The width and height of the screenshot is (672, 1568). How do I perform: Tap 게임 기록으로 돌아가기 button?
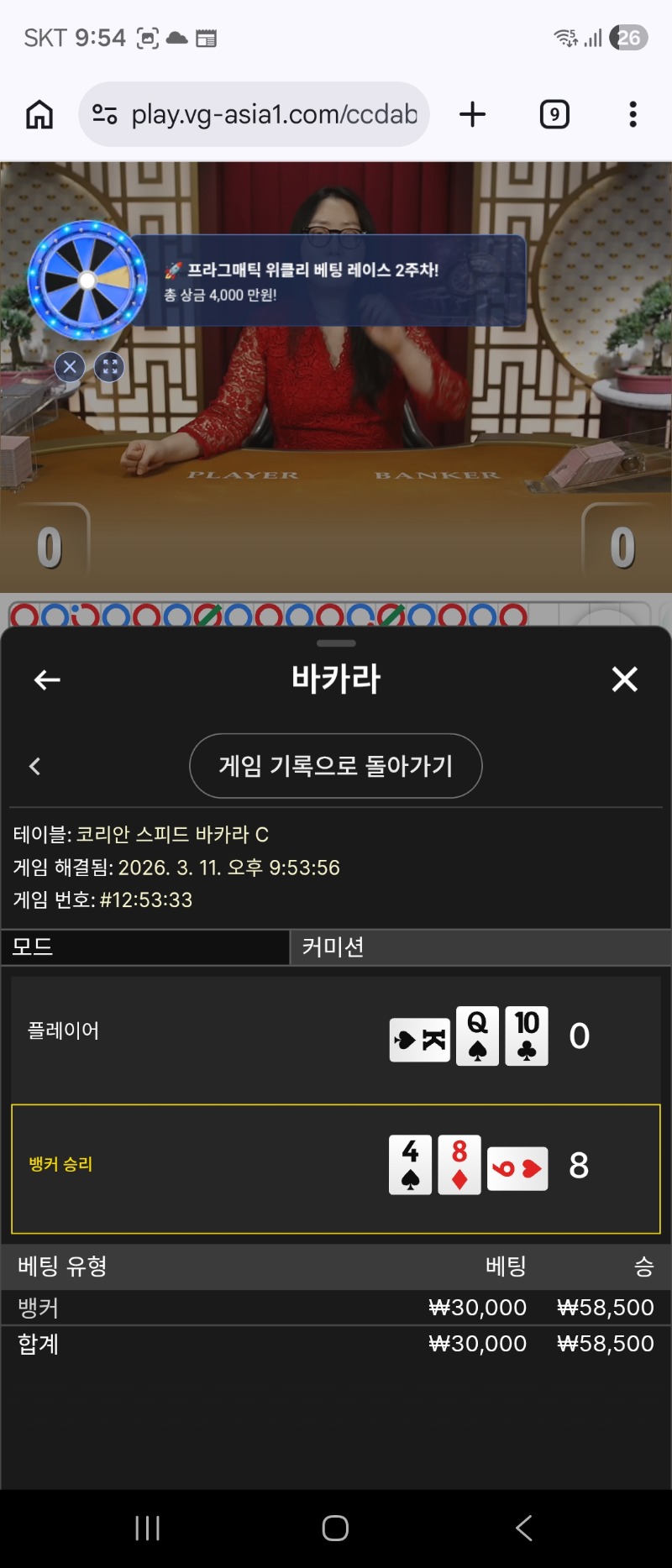pyautogui.click(x=336, y=766)
